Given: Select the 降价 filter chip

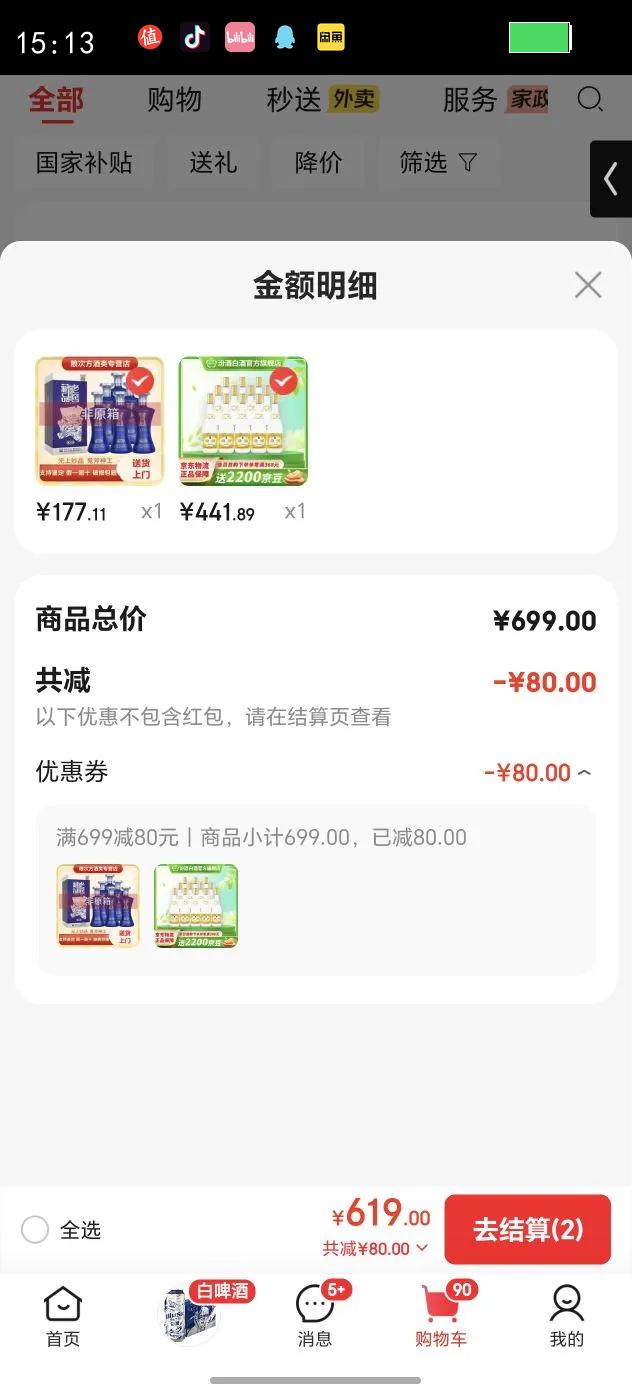Looking at the screenshot, I should [x=318, y=162].
